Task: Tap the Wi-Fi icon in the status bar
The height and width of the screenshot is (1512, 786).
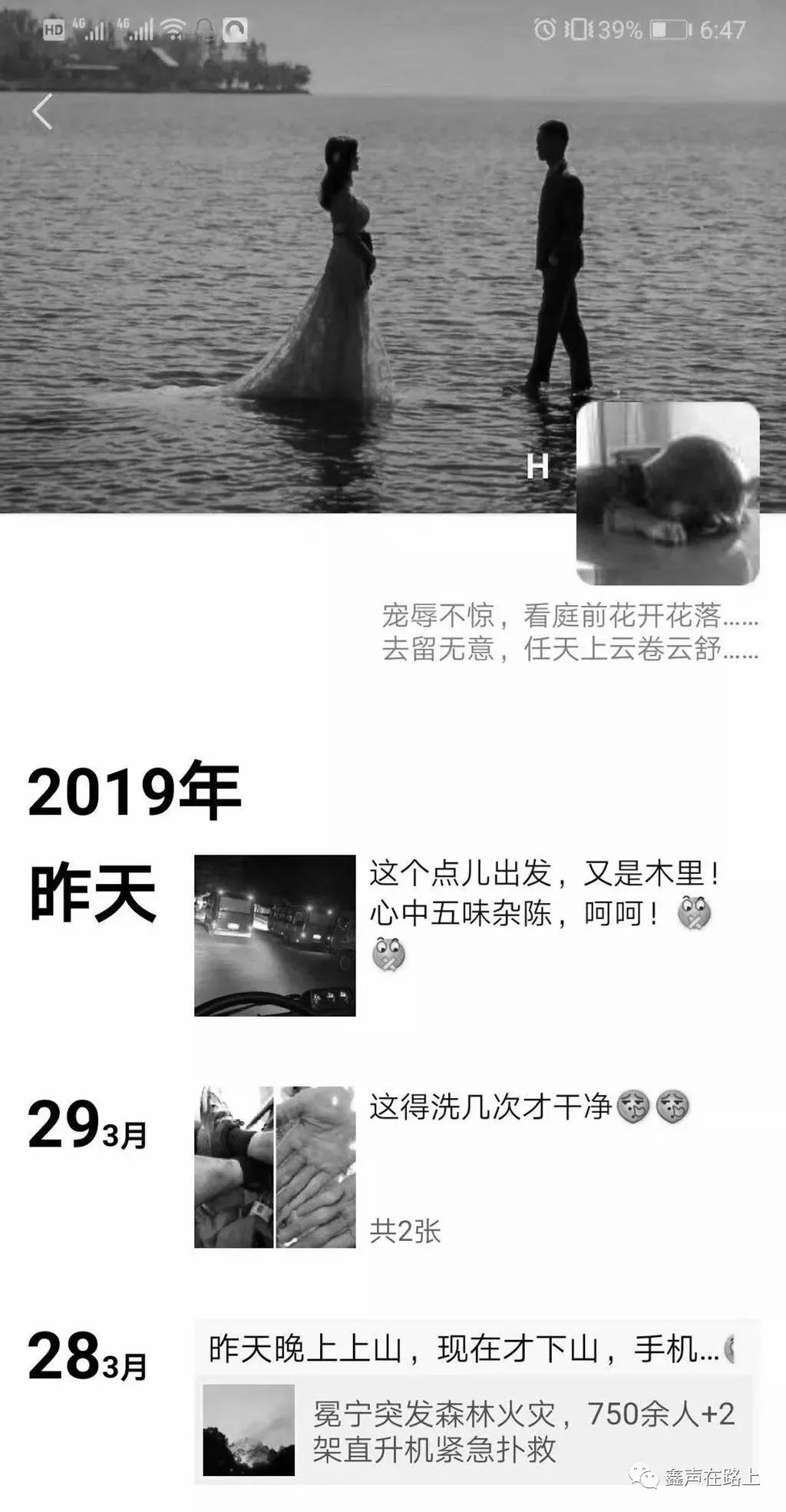Action: click(175, 29)
